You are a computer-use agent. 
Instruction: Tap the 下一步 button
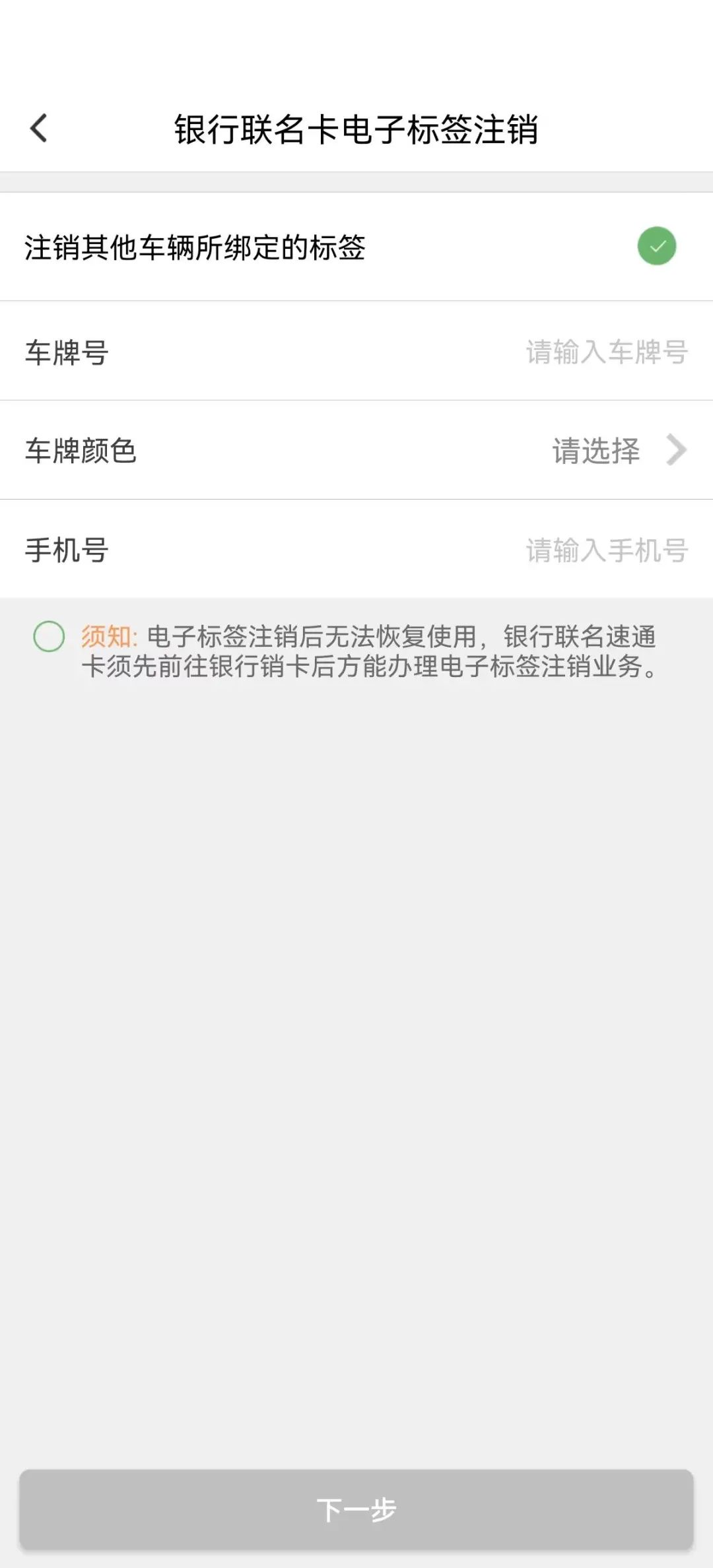tap(356, 1509)
